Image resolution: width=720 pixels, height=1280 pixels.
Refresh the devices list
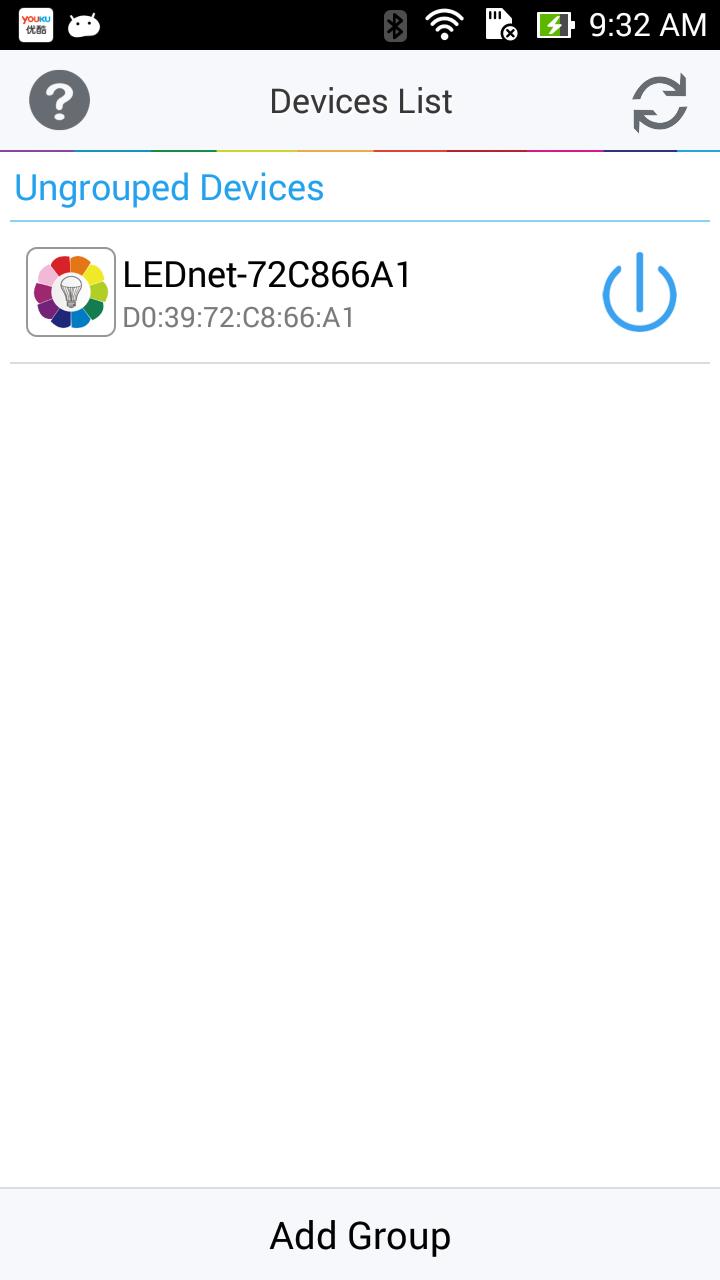[659, 102]
